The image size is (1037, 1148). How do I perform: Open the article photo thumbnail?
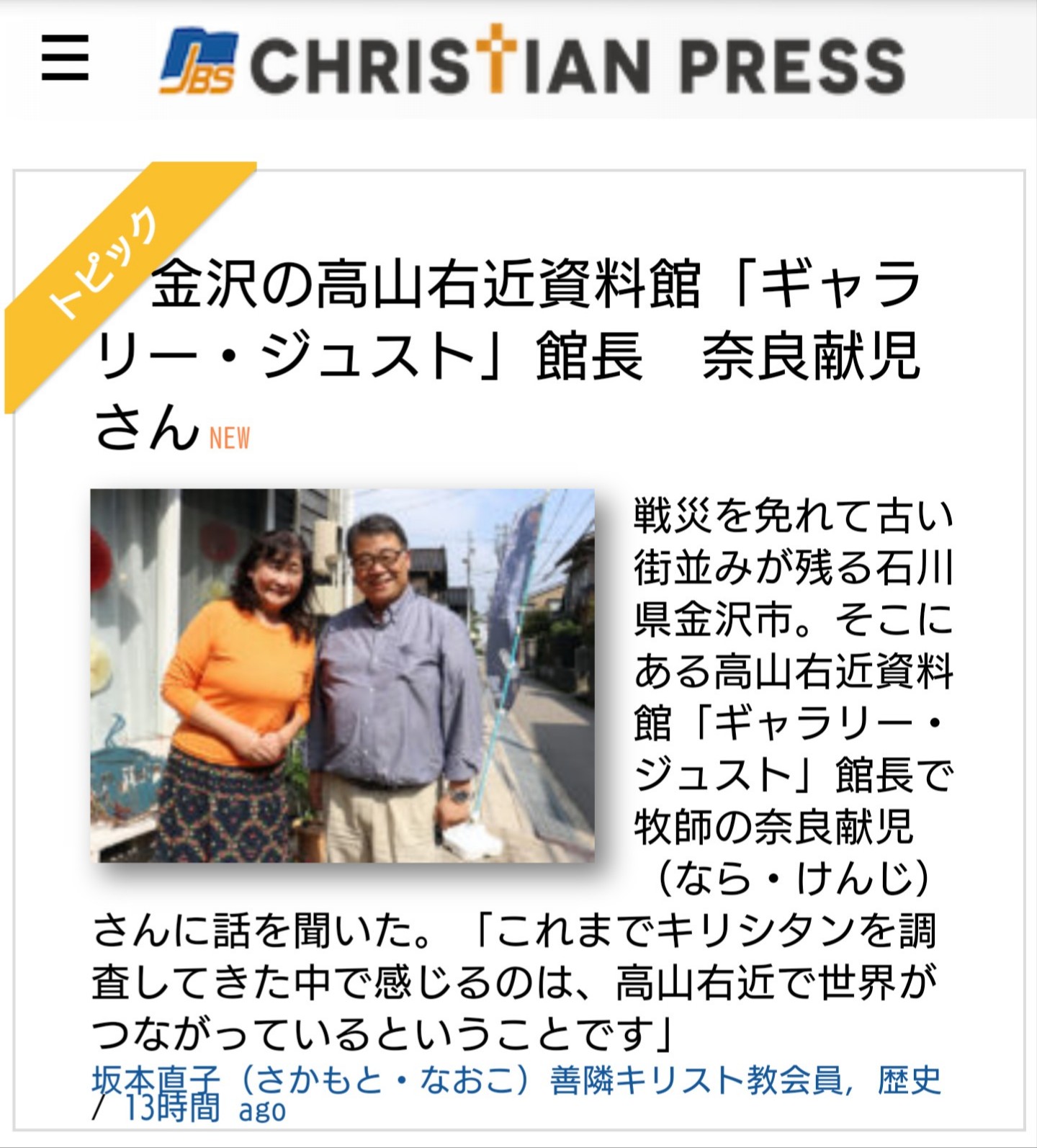[x=343, y=675]
